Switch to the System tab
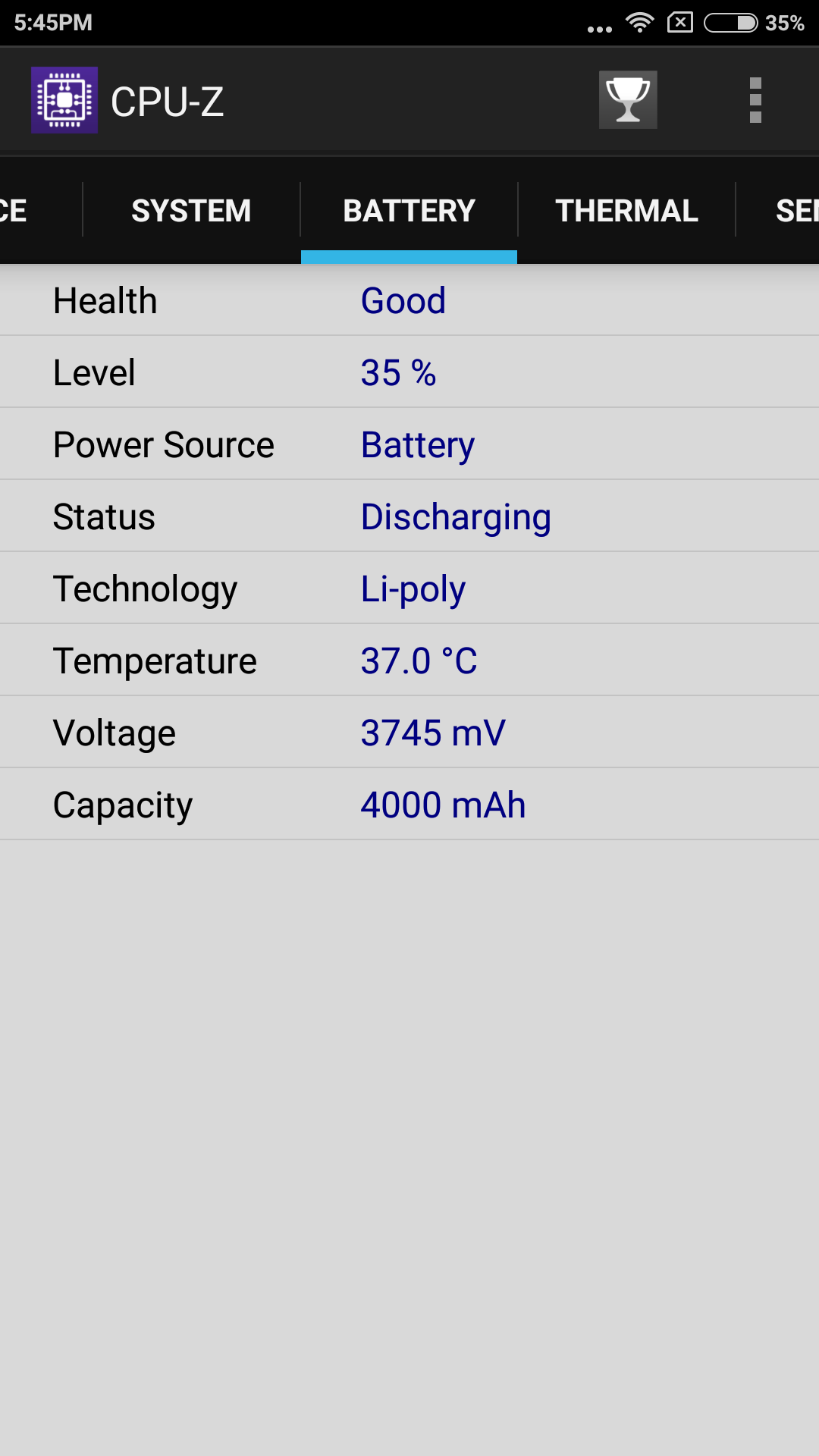 [x=191, y=211]
